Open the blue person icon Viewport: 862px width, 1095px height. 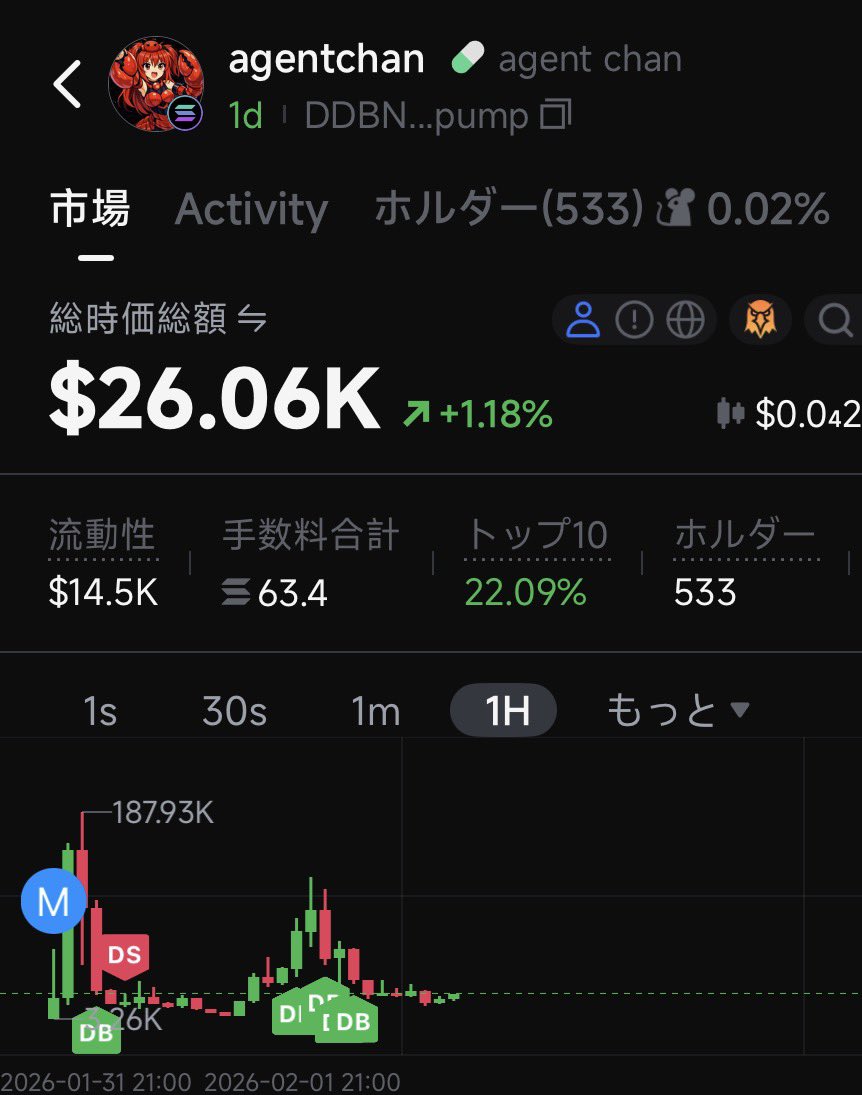(583, 320)
